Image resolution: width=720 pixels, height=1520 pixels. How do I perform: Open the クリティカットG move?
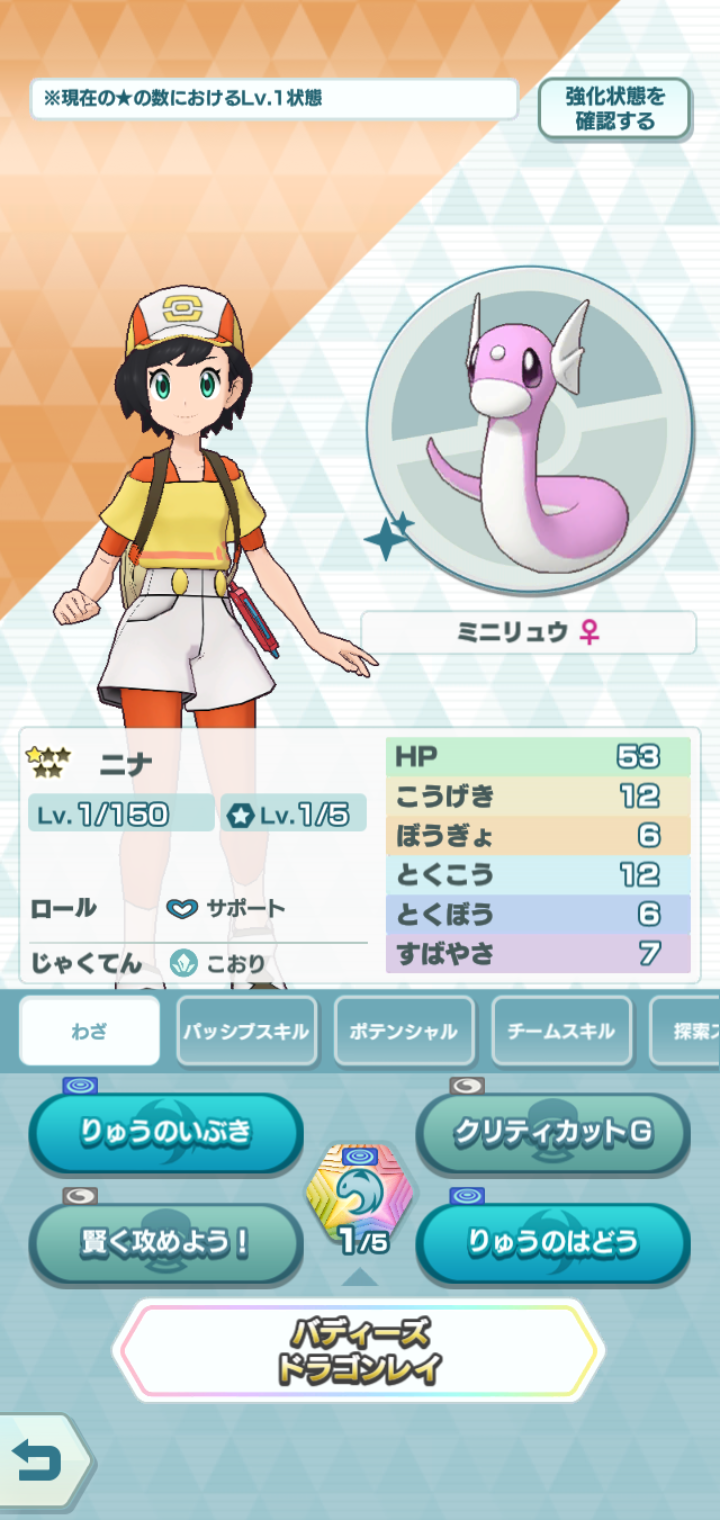point(553,1132)
